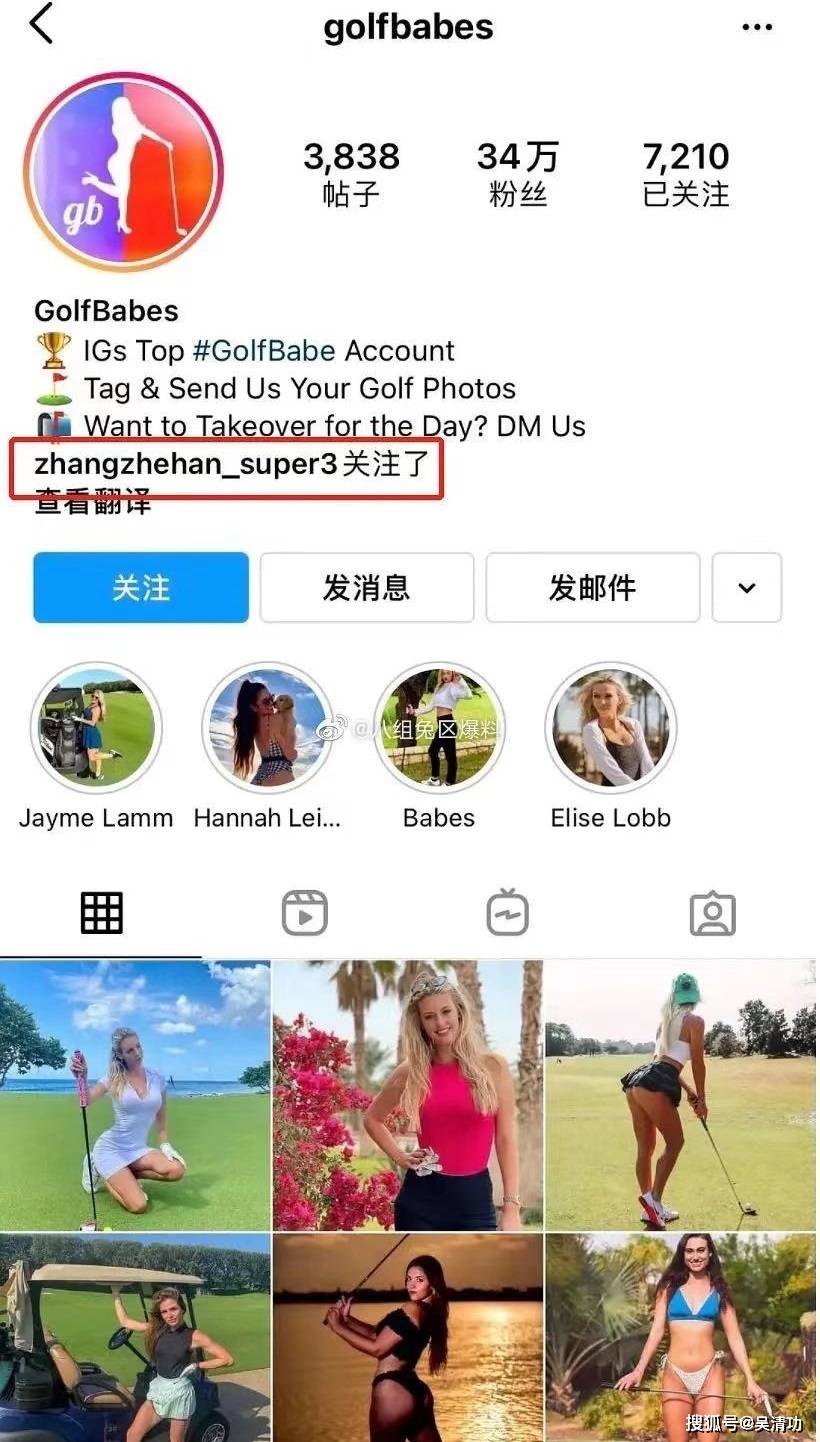Tap 查看翻译 to translate the bio
820x1442 pixels.
(93, 503)
